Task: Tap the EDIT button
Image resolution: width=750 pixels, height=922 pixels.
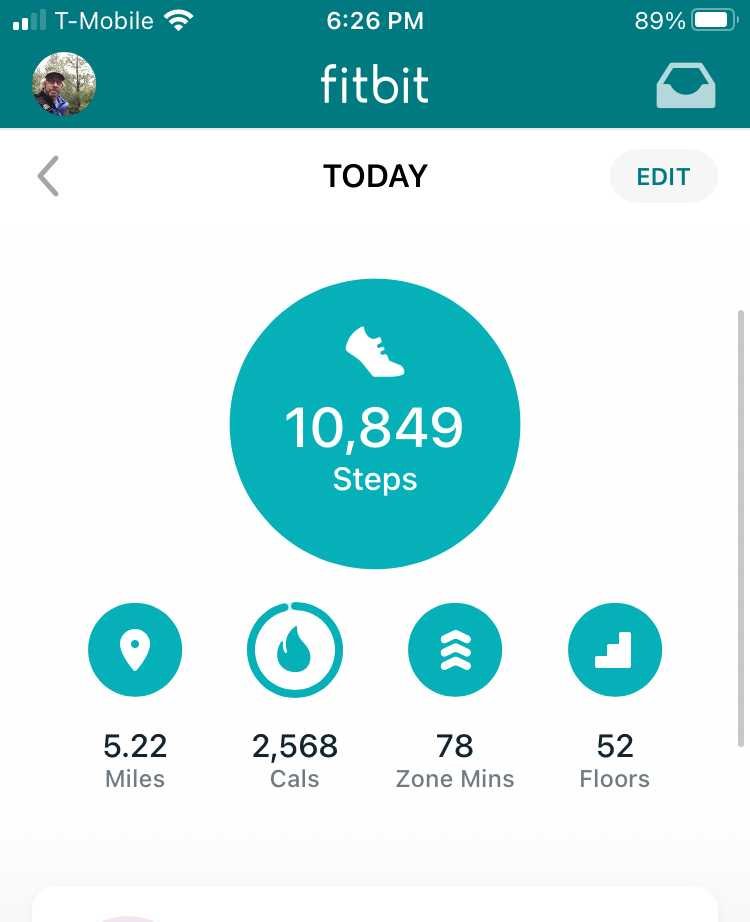Action: click(664, 176)
